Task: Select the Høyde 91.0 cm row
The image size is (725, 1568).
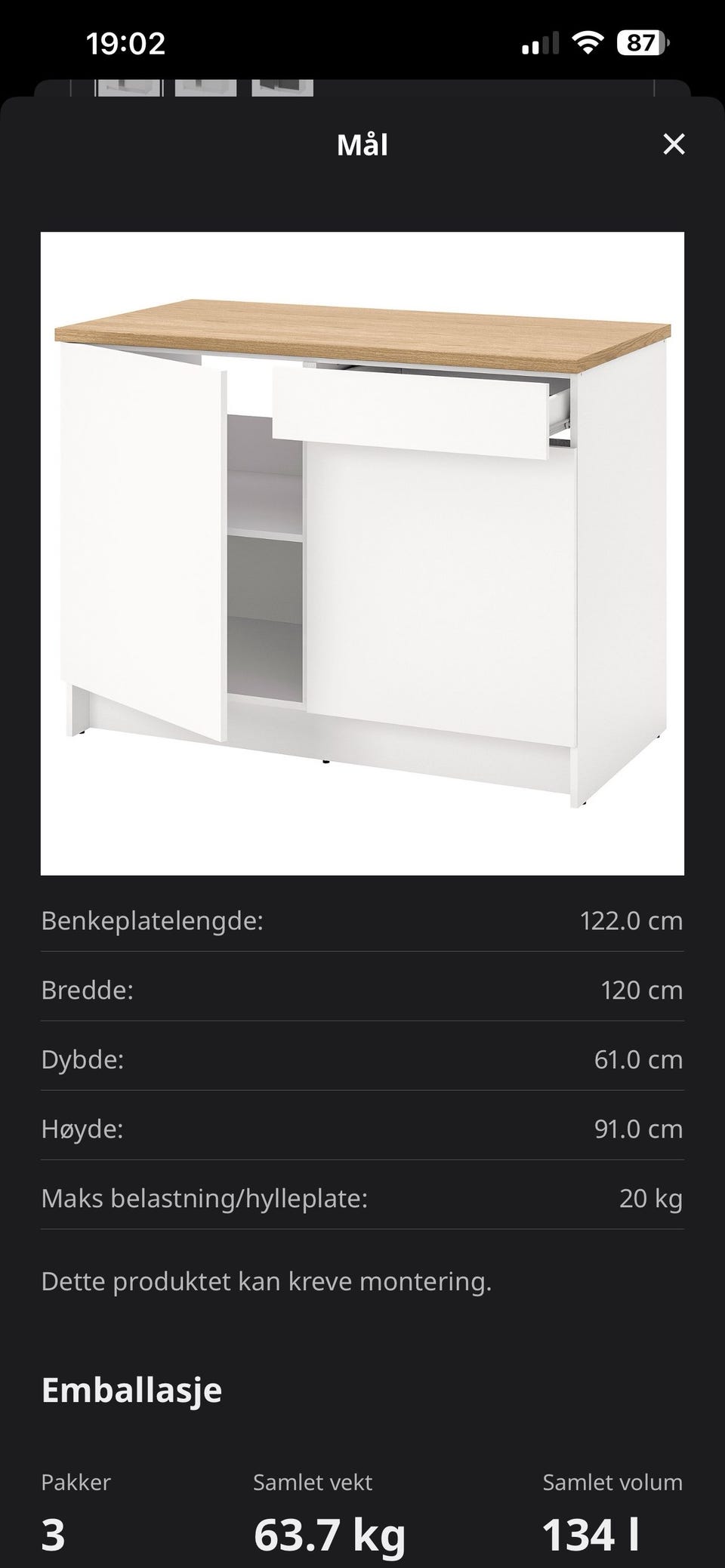Action: click(x=362, y=1129)
